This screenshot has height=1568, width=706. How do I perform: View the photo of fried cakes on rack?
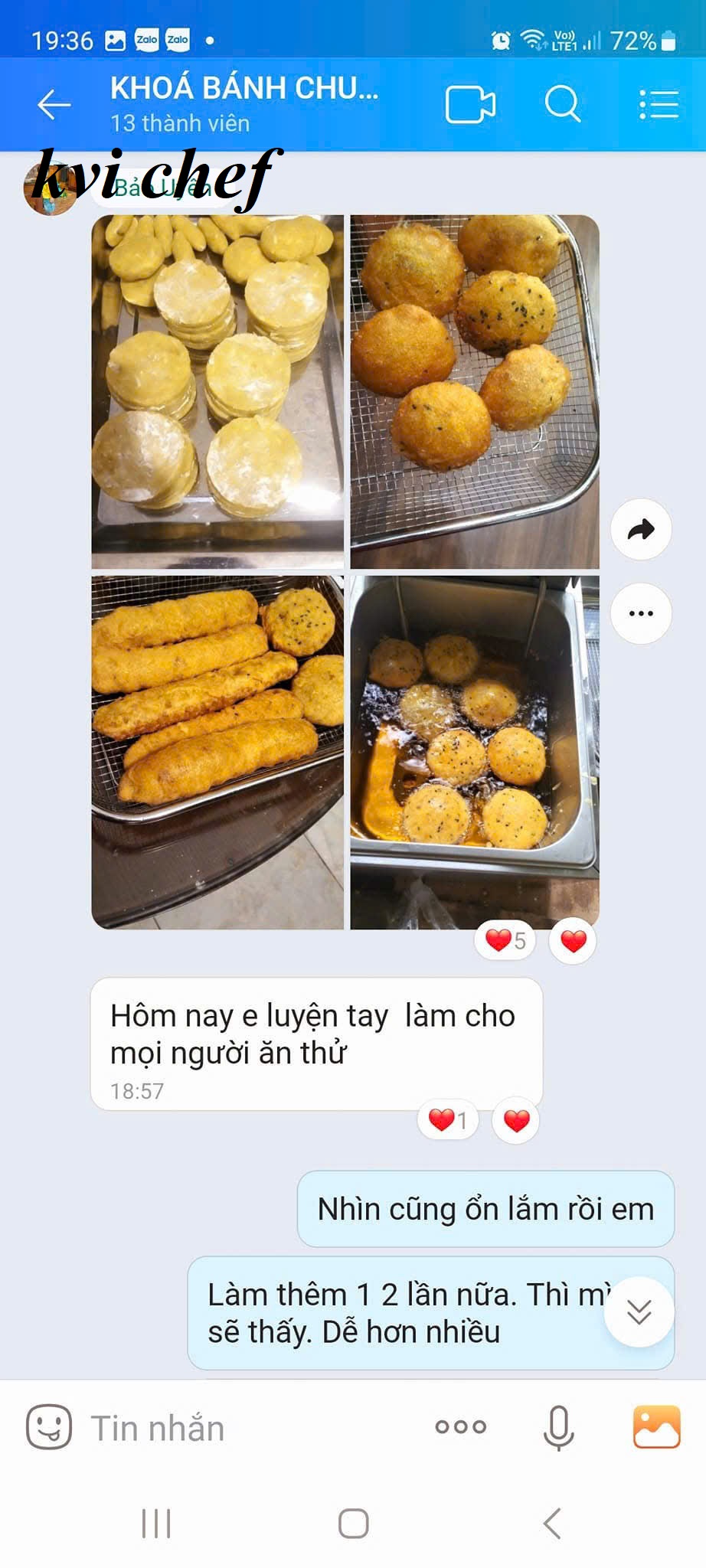(475, 391)
